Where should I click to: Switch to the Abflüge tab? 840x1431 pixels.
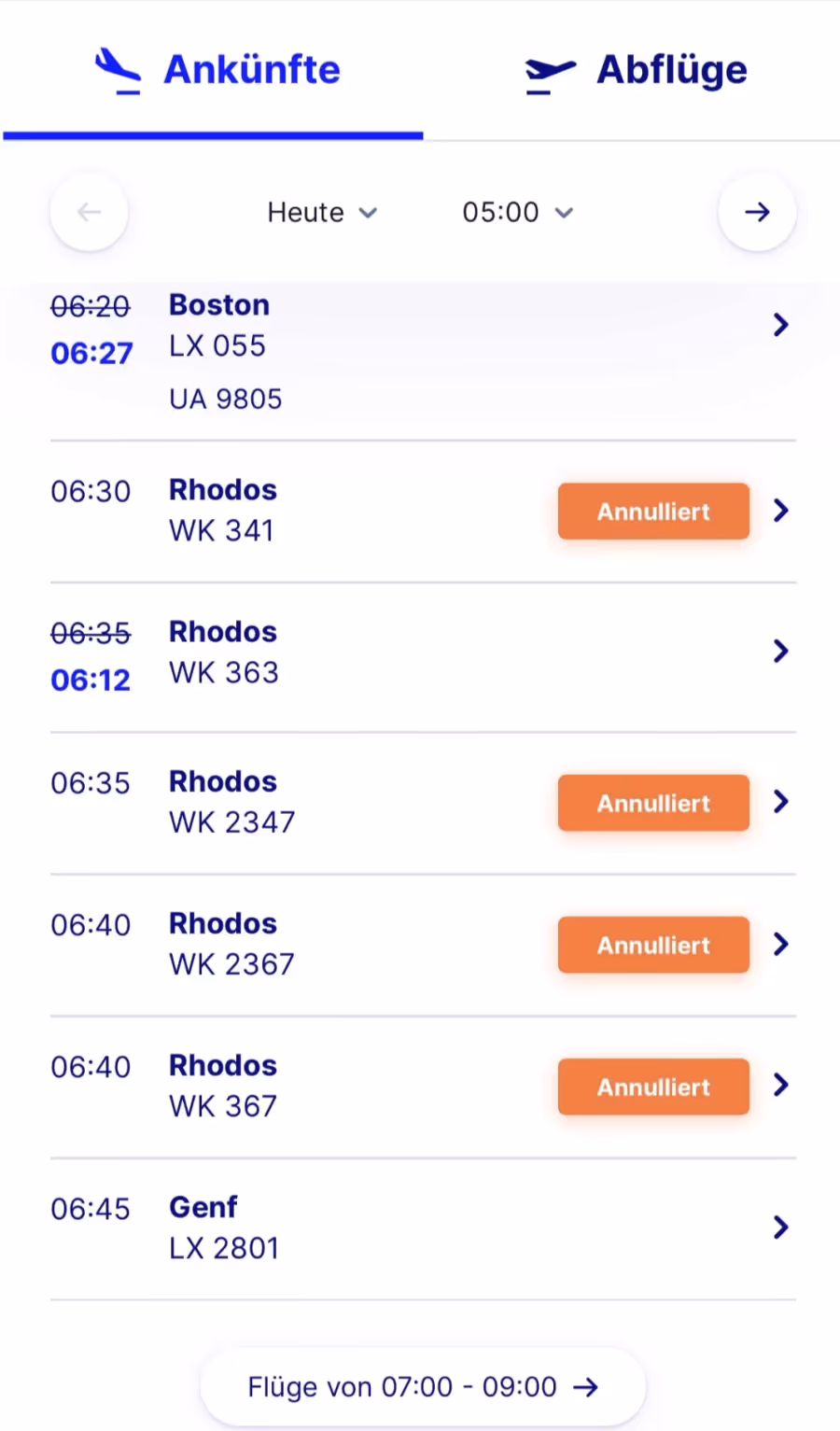coord(635,70)
